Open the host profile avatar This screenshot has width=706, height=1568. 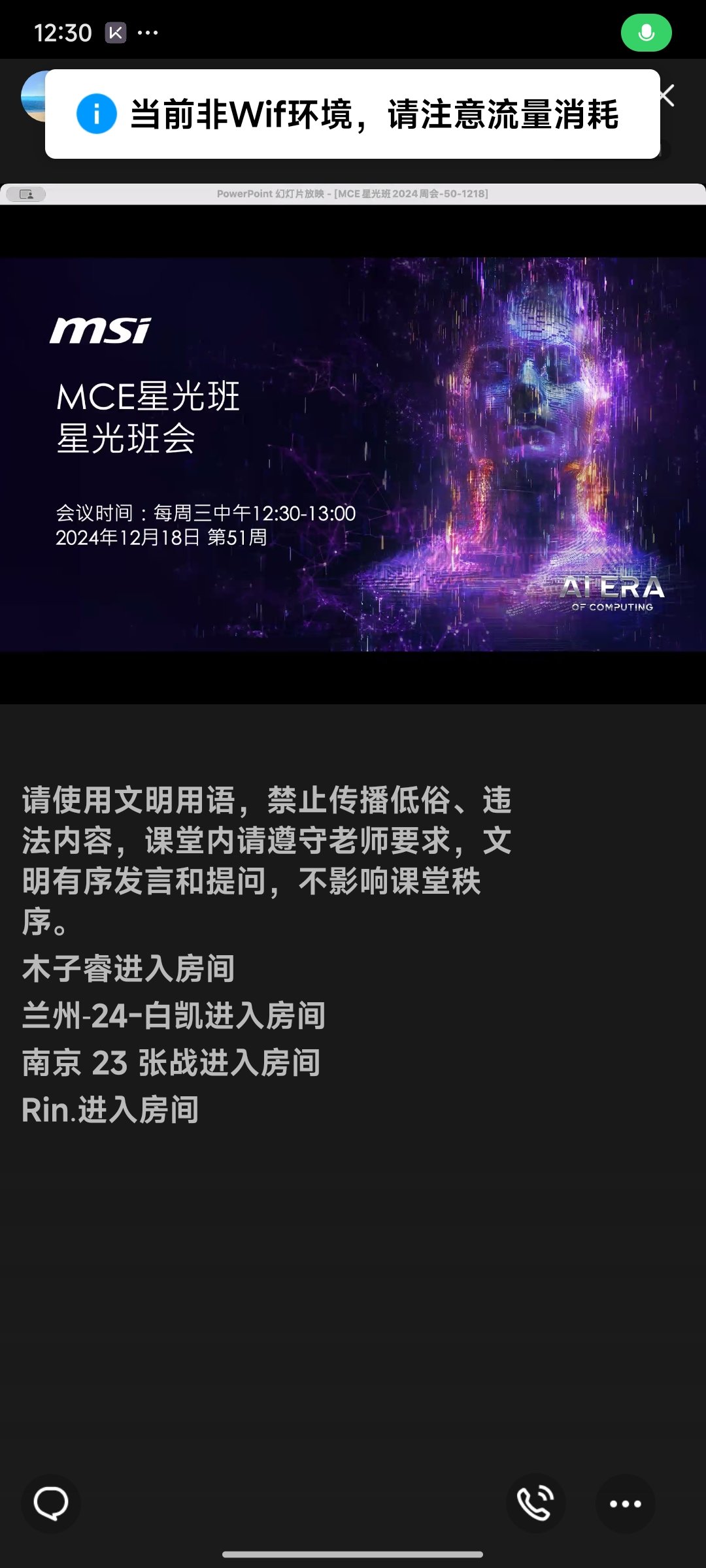click(33, 95)
